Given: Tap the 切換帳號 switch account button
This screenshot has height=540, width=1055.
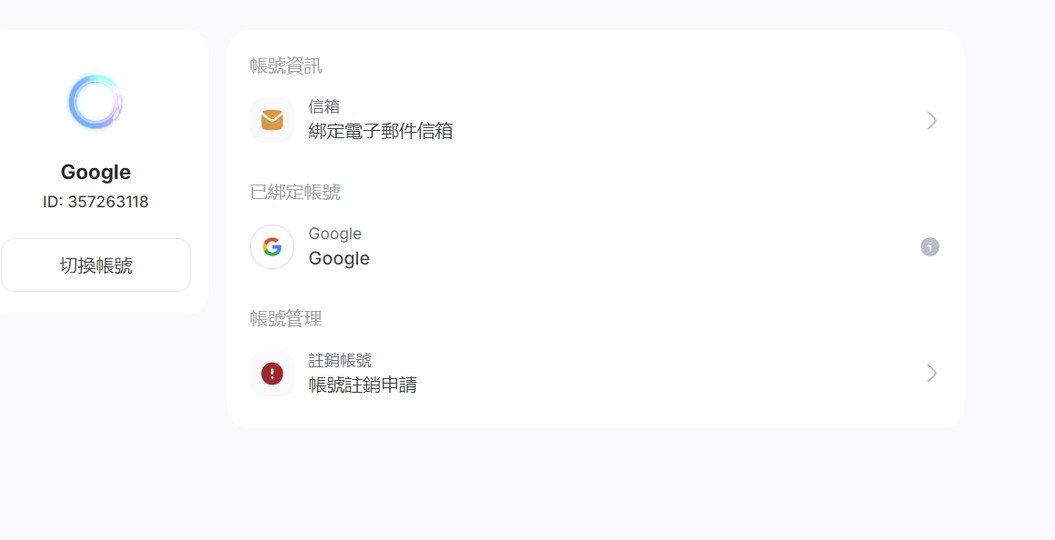Looking at the screenshot, I should click(96, 265).
